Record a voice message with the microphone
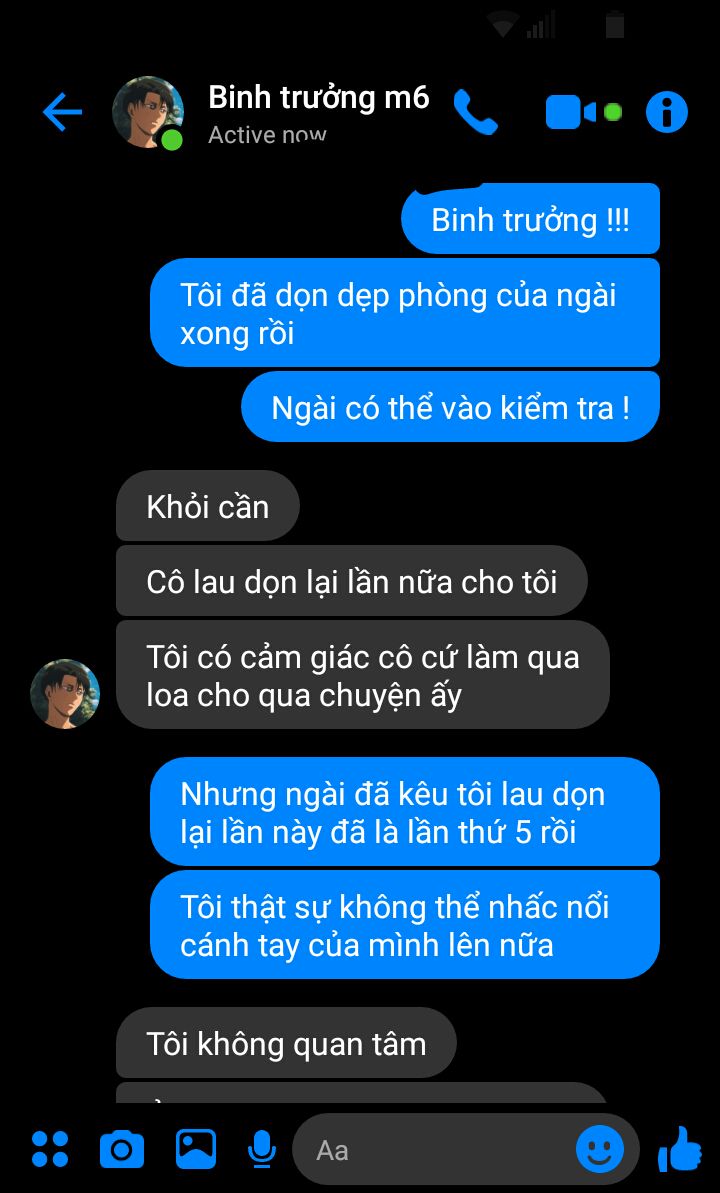Screen dimensions: 720x1193 [262, 1149]
